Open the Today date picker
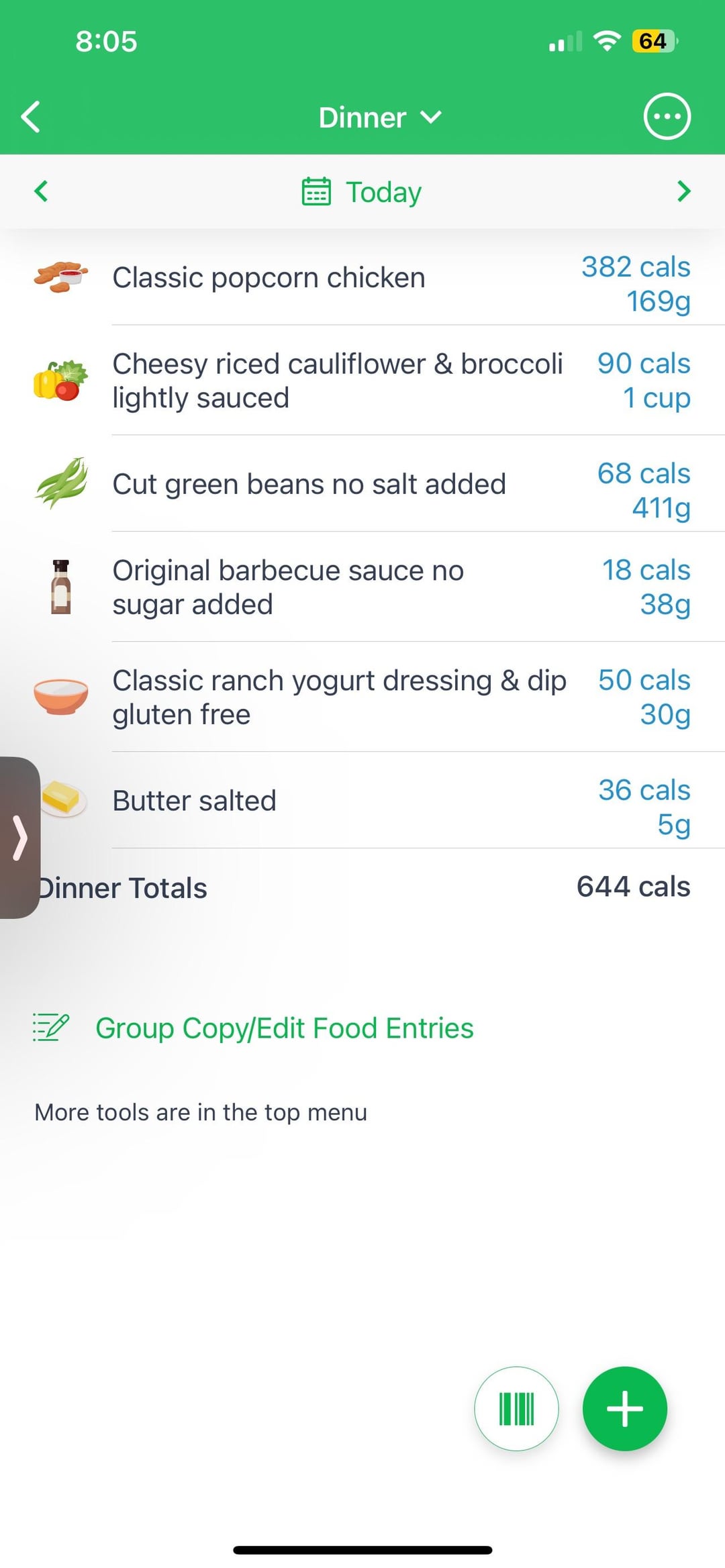The image size is (725, 1568). click(362, 192)
